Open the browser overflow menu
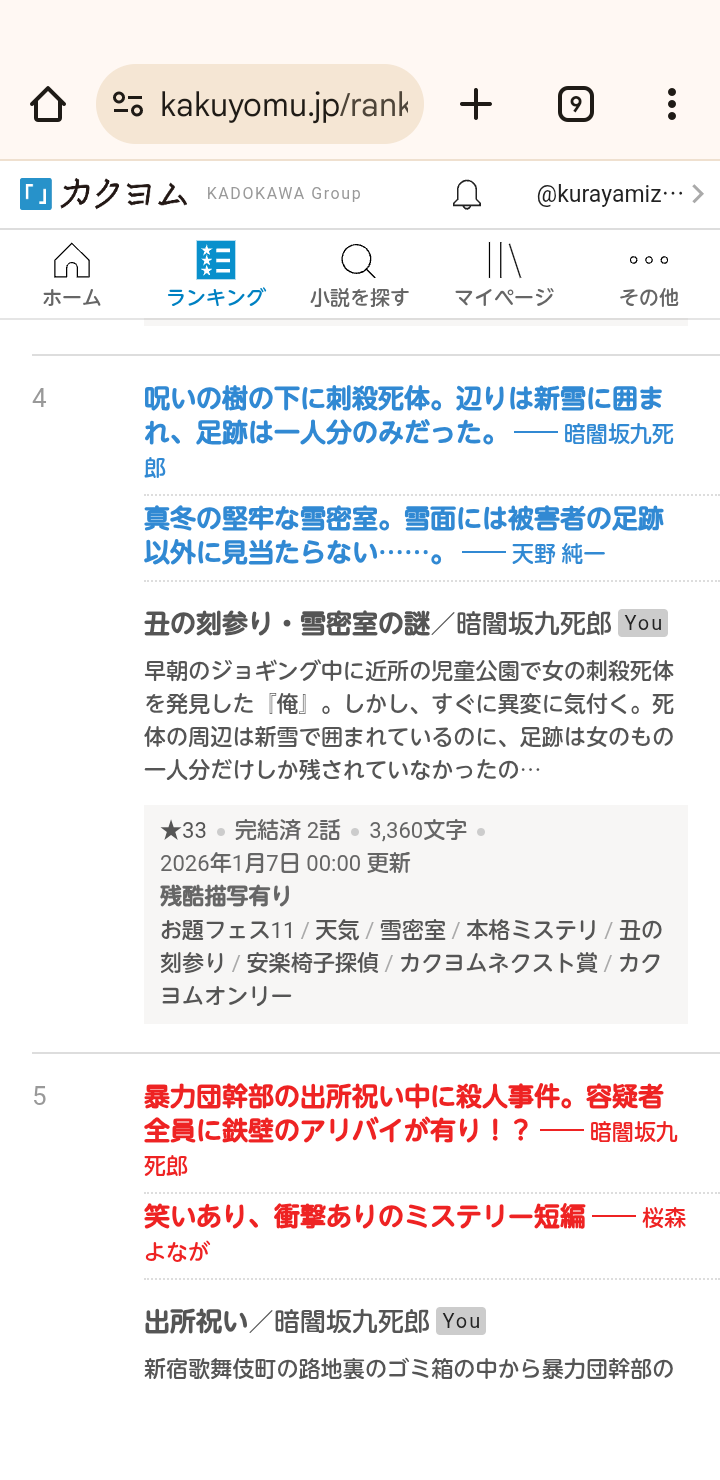The width and height of the screenshot is (720, 1480). [671, 104]
